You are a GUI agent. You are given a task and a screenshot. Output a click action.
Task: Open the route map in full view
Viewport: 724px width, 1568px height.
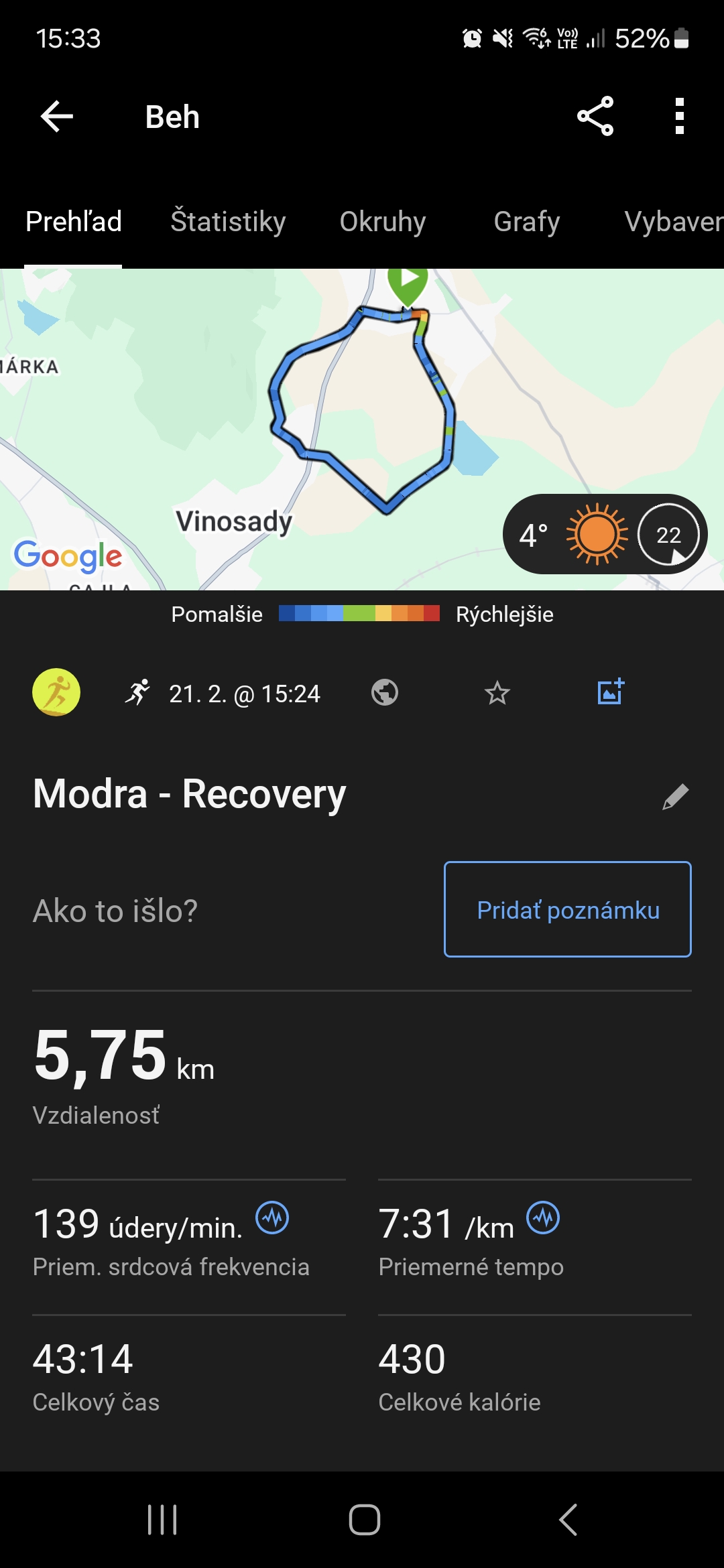coord(362,429)
